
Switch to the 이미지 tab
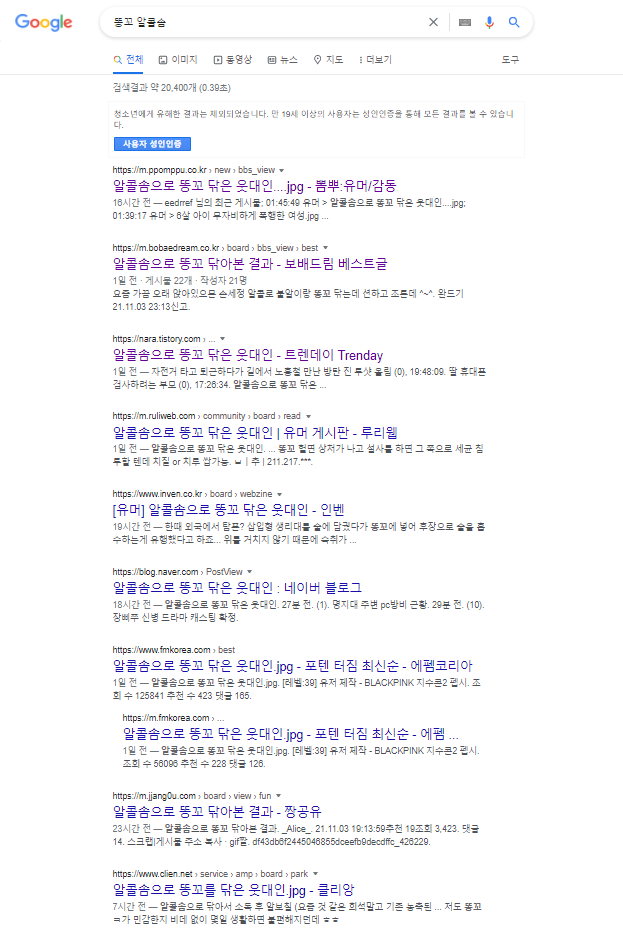click(x=178, y=60)
